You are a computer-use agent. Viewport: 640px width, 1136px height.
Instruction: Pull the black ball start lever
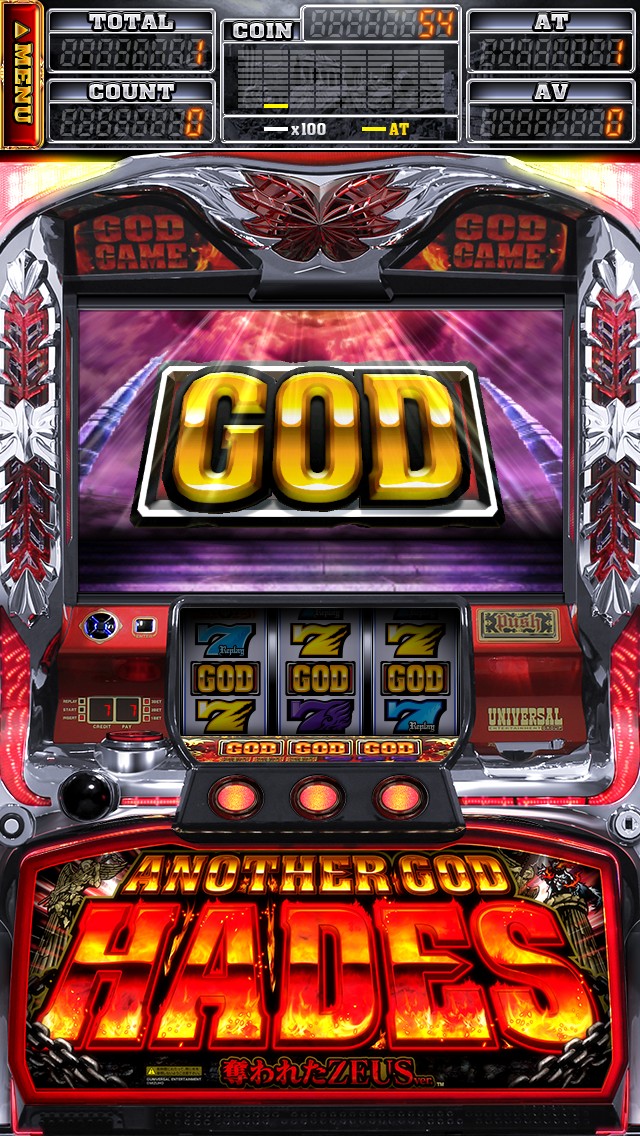pos(86,792)
